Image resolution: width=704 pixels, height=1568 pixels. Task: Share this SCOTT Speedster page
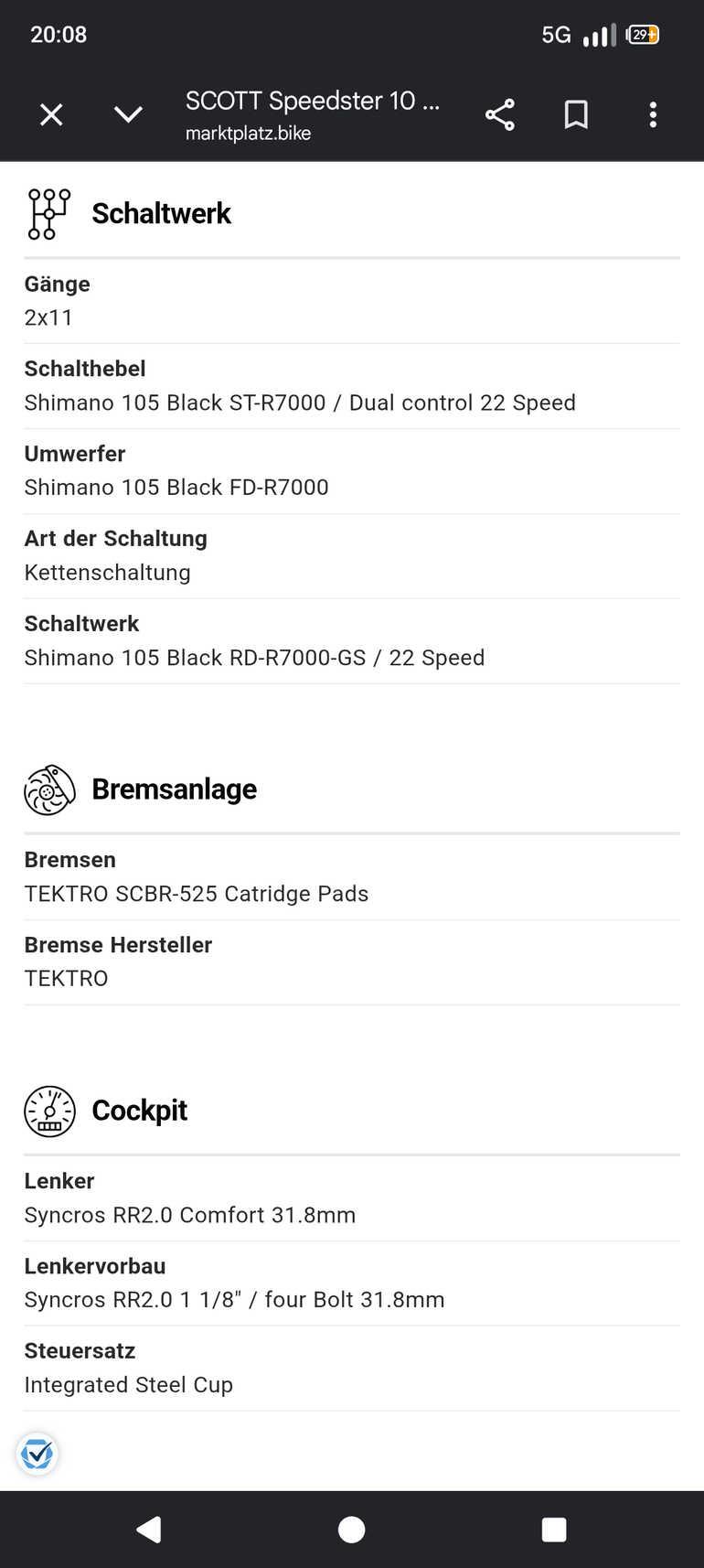click(500, 114)
